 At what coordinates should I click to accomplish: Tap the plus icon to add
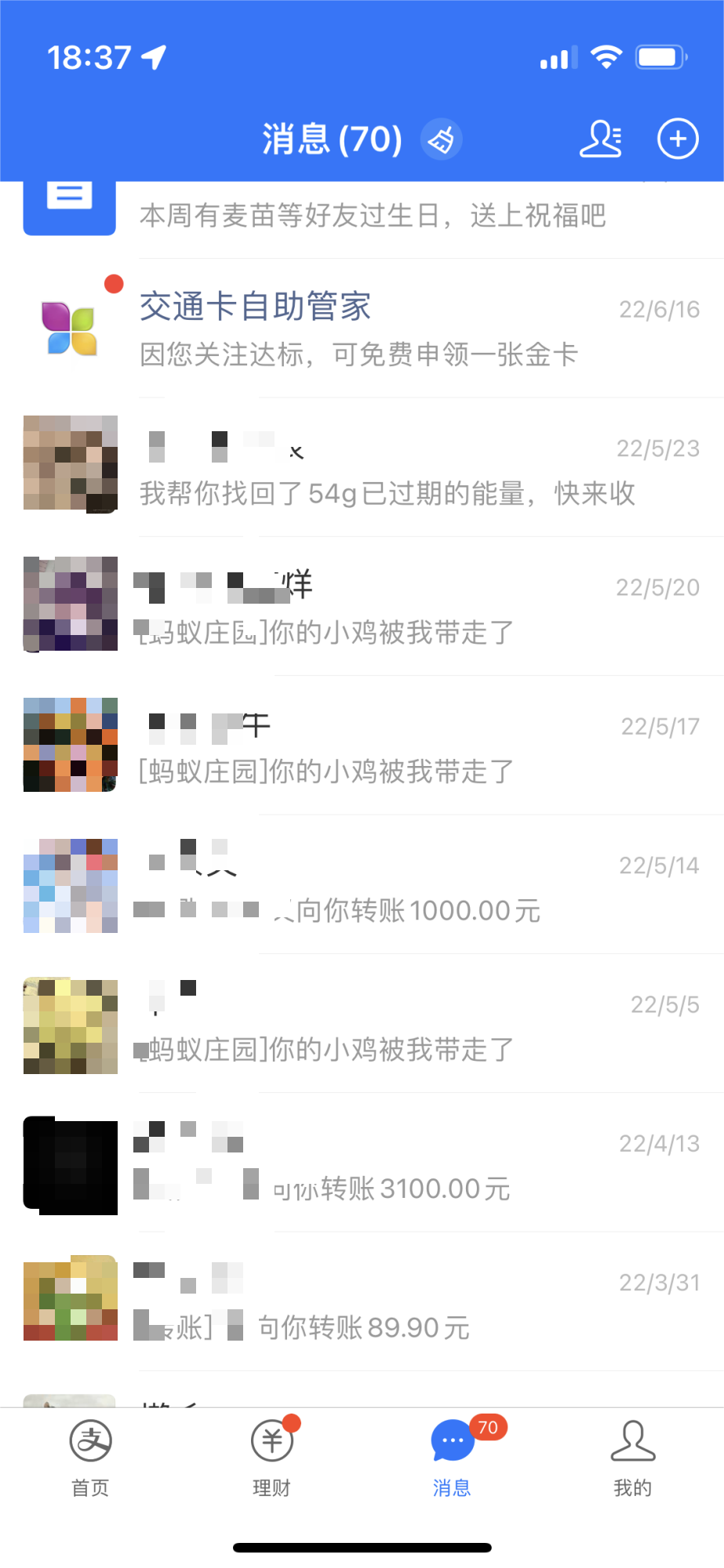pyautogui.click(x=676, y=138)
